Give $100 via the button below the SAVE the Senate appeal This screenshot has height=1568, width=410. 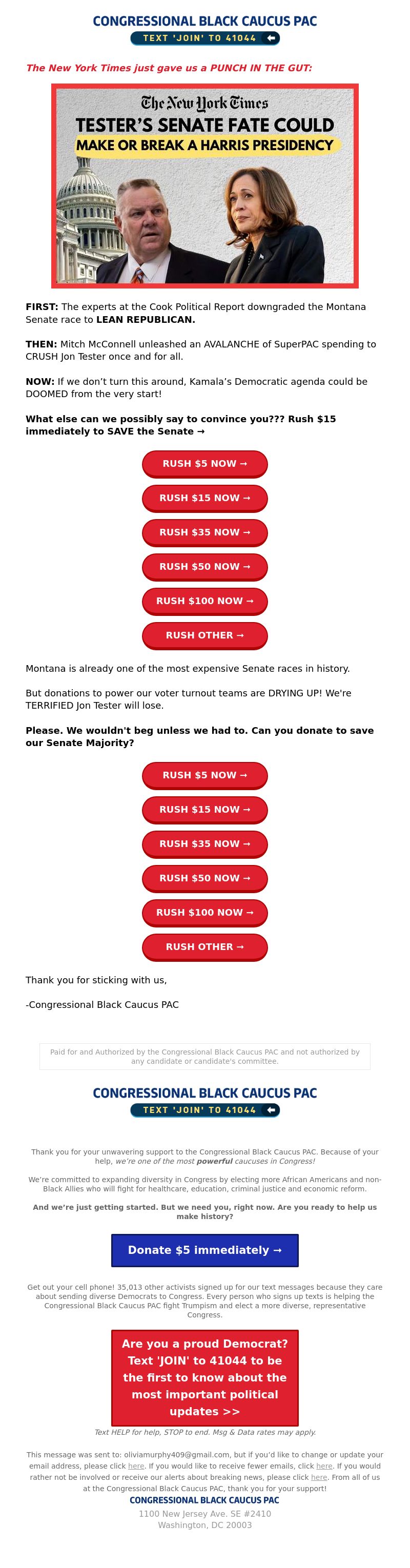[x=204, y=601]
